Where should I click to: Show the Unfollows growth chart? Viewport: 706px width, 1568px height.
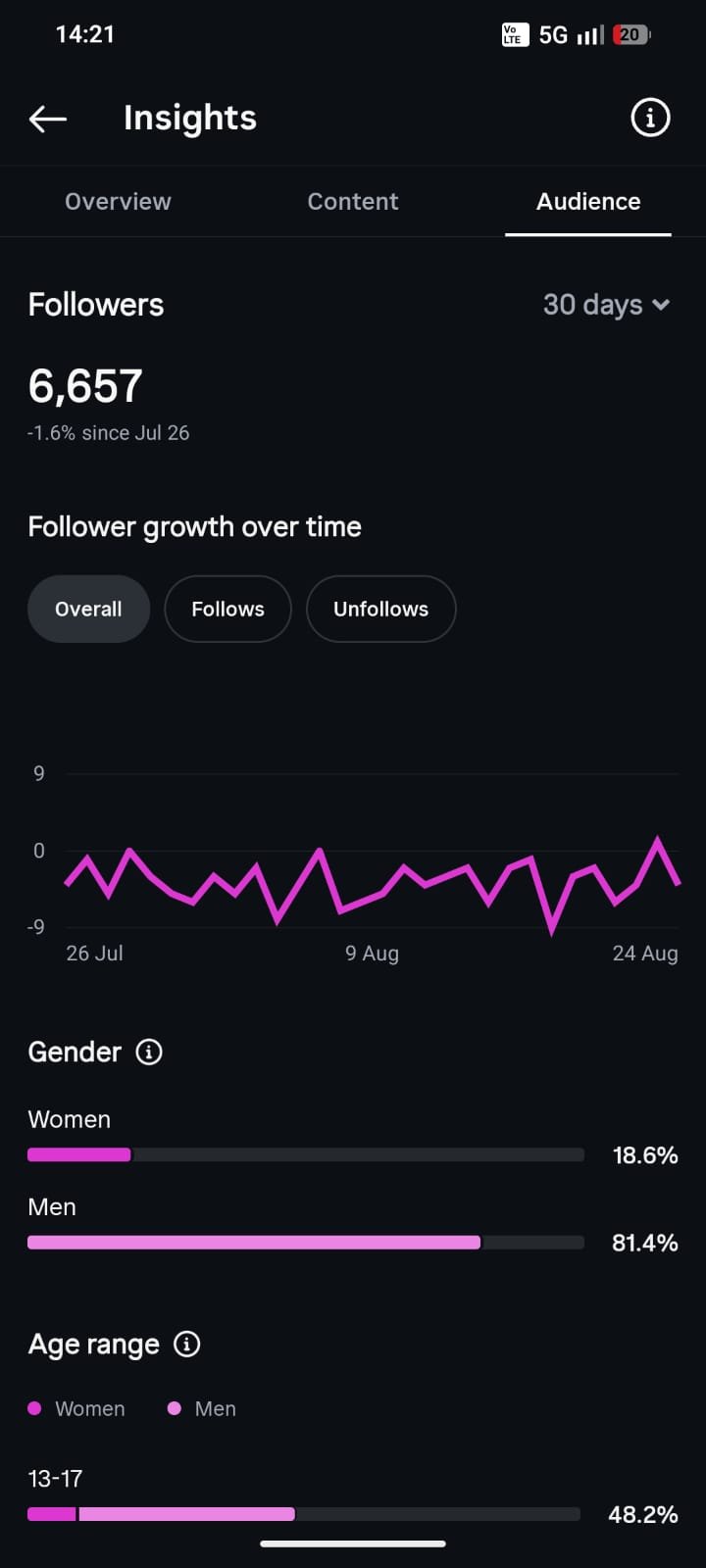tap(380, 609)
